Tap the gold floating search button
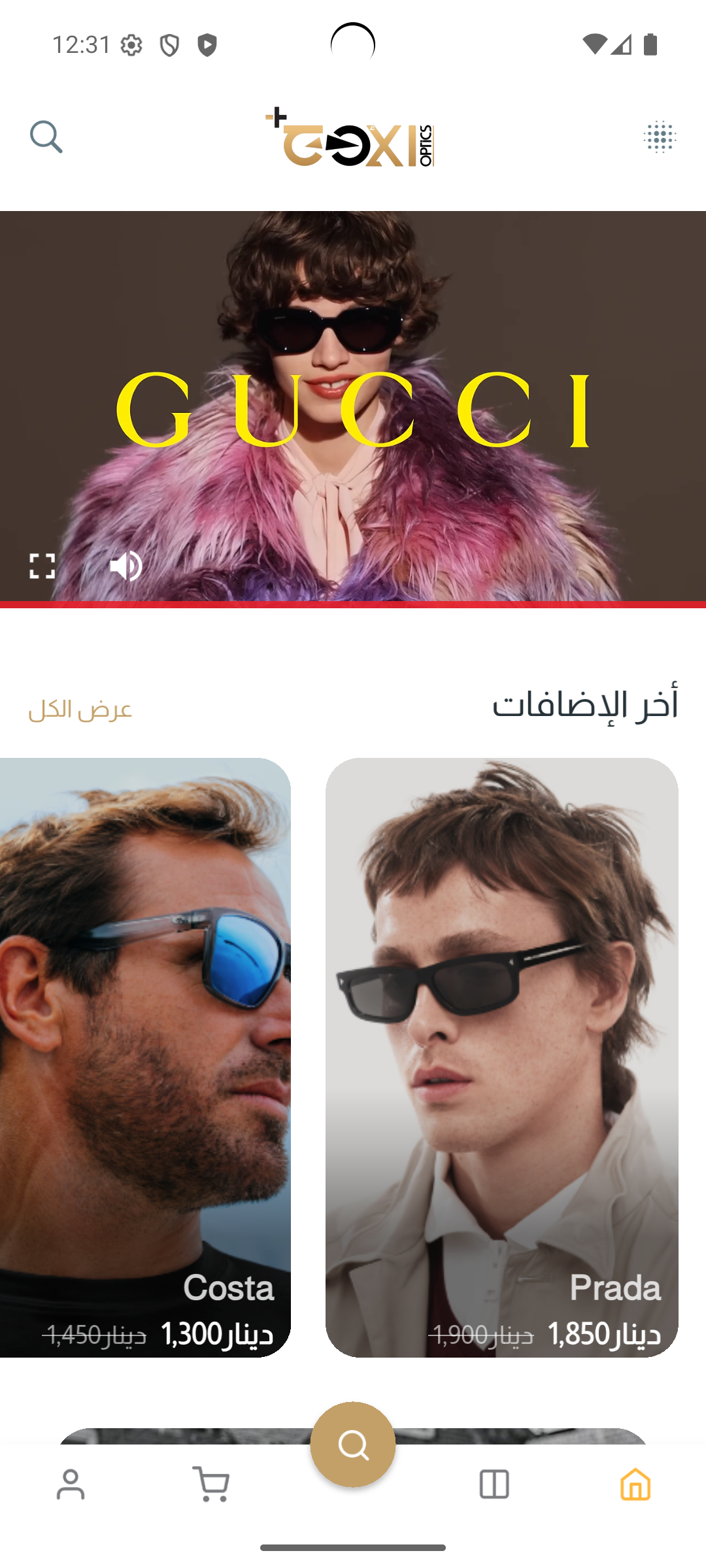Screen dimensions: 706x1568 [x=353, y=1444]
